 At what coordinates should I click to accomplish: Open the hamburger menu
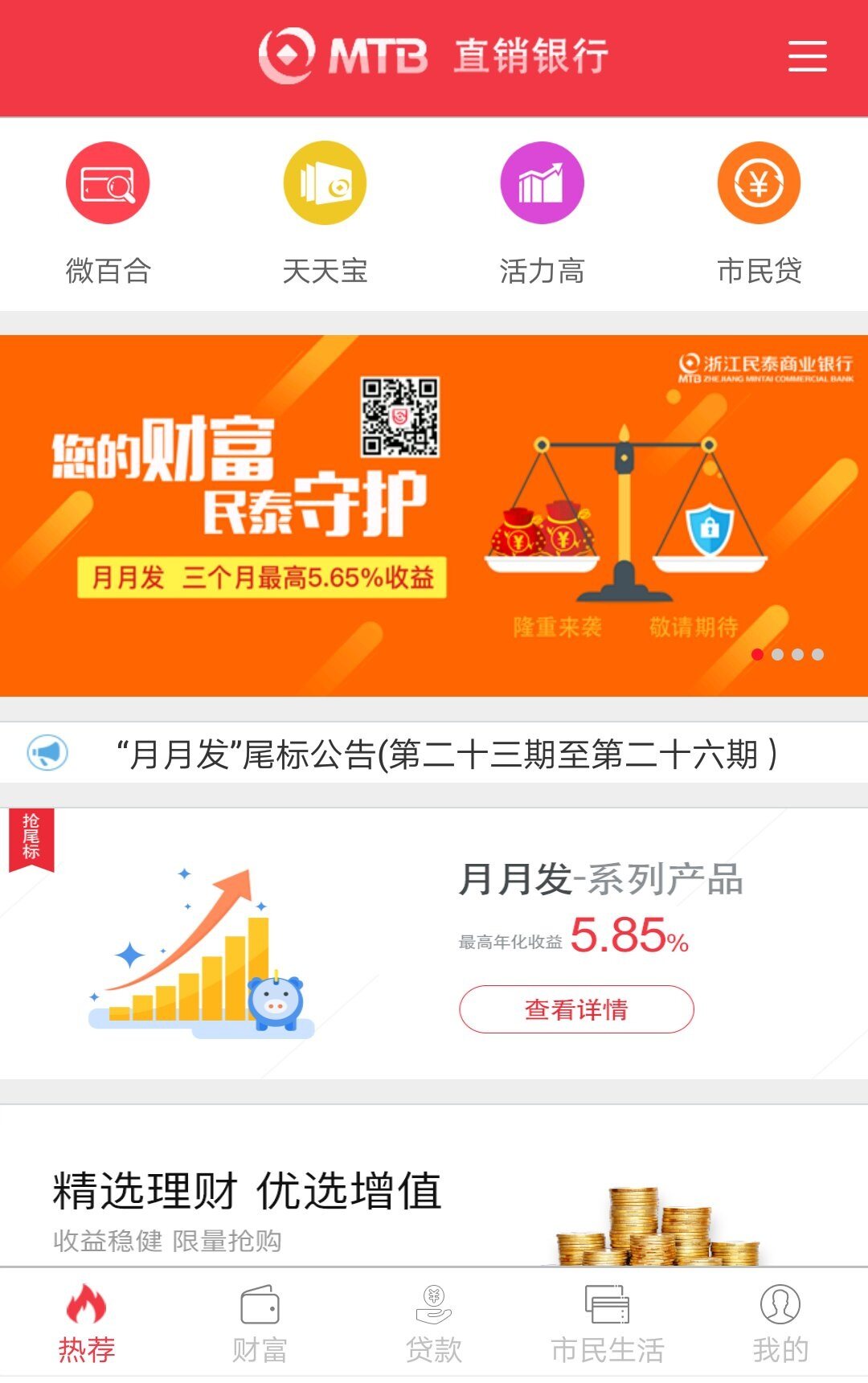coord(807,56)
